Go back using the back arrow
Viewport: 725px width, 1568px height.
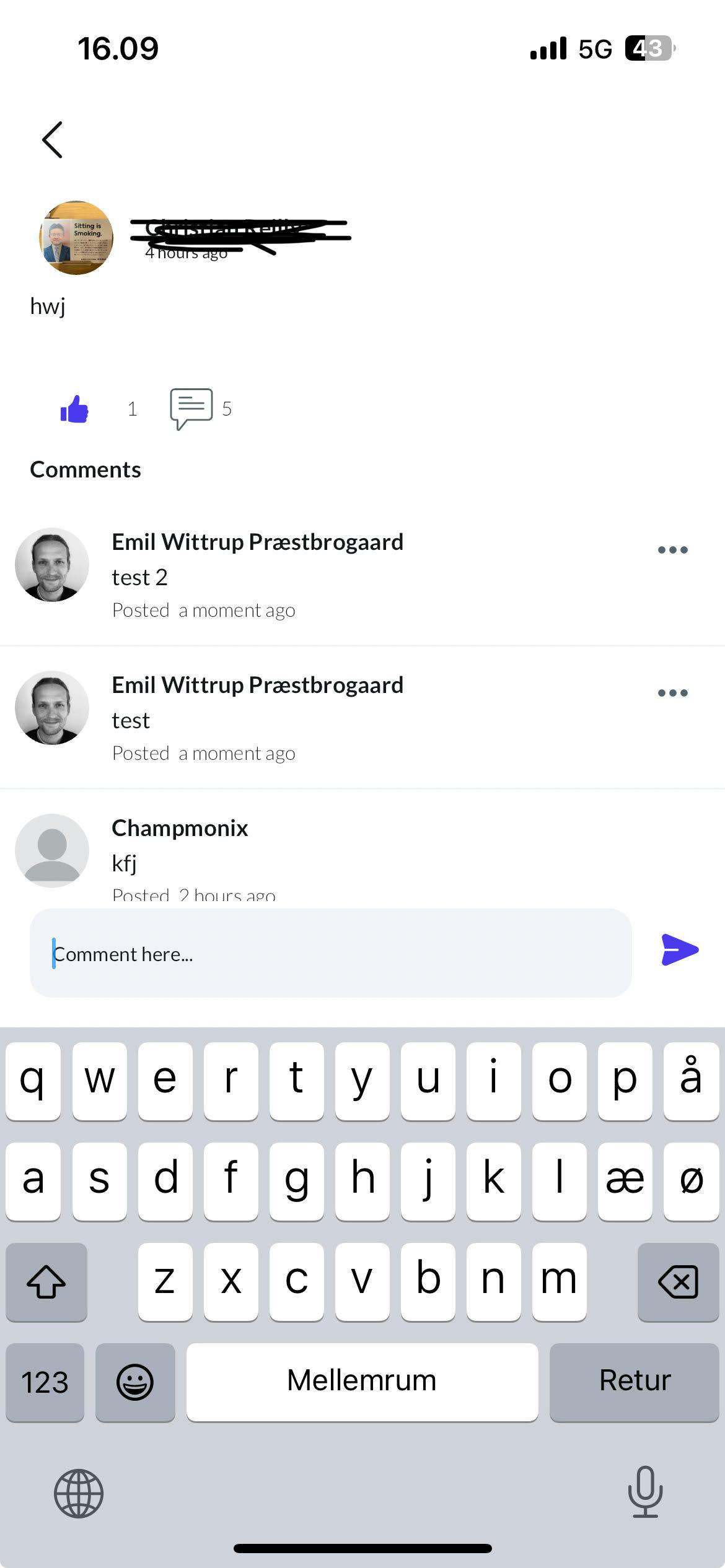[x=53, y=140]
